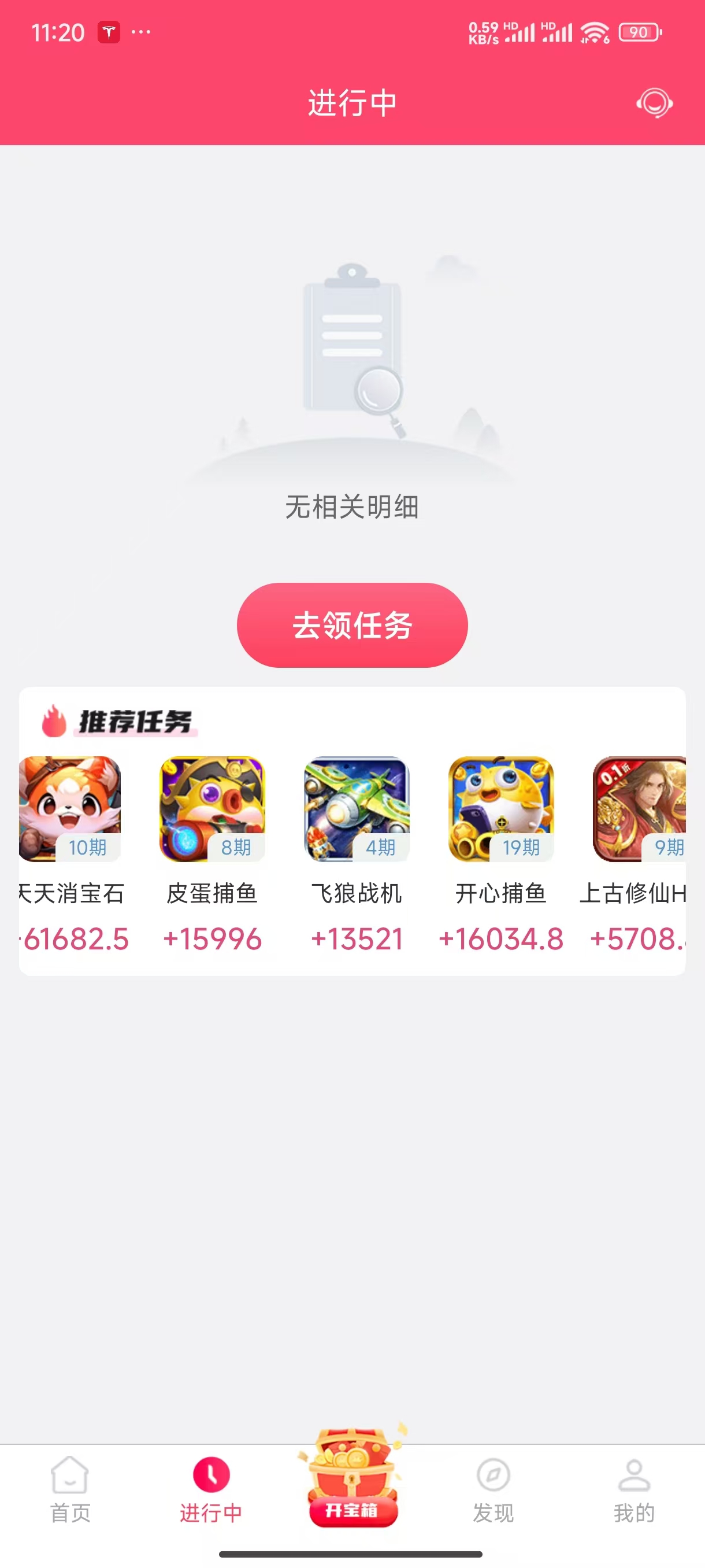705x1568 pixels.
Task: Open customer service headset icon
Action: pyautogui.click(x=654, y=103)
